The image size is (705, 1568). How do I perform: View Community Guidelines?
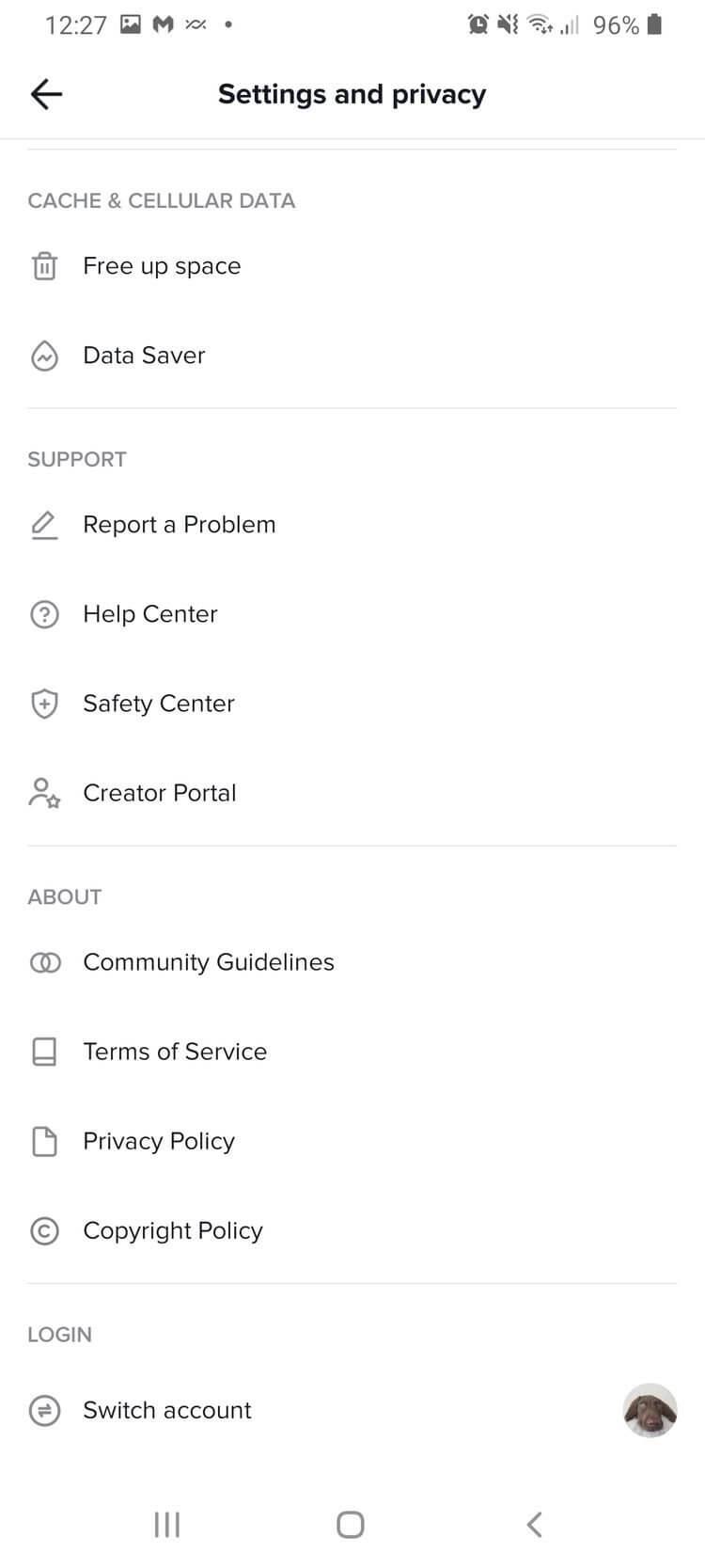click(x=352, y=962)
